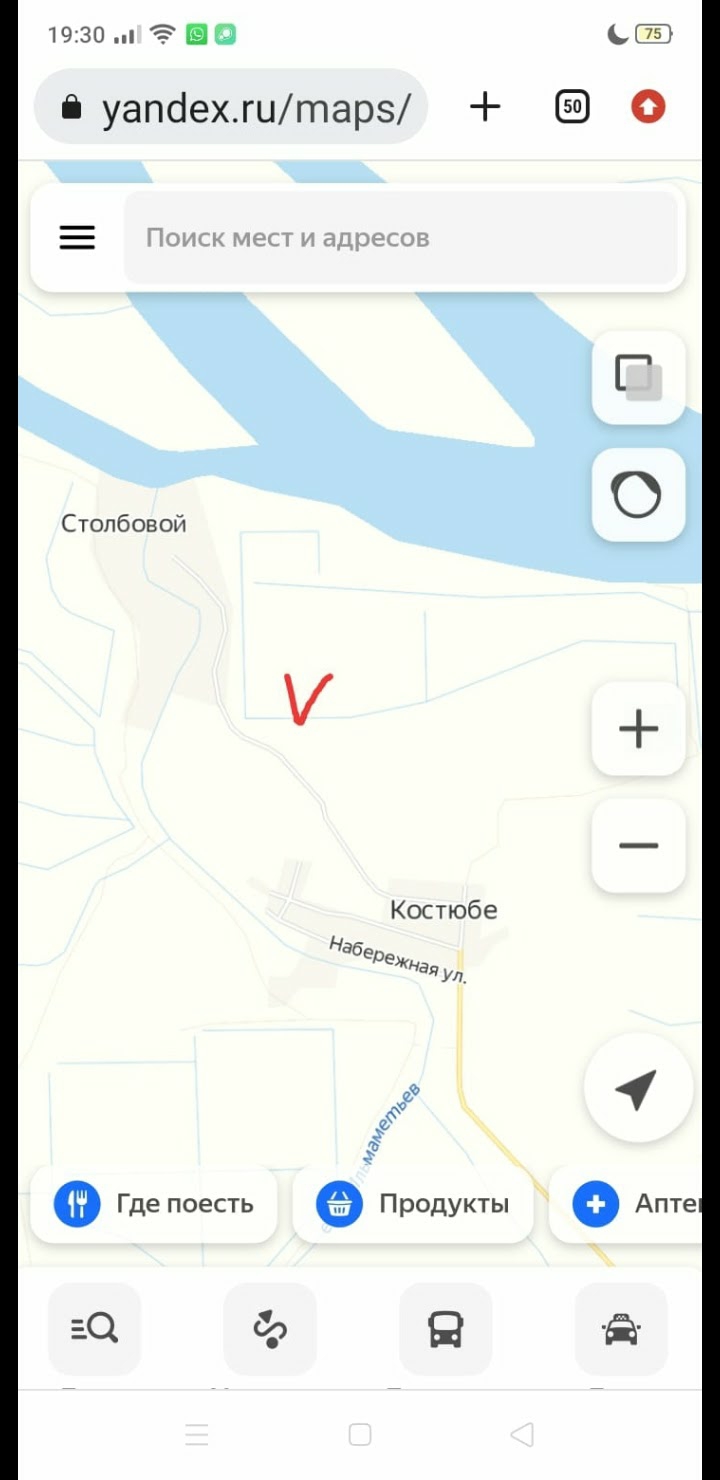This screenshot has width=720, height=1480.
Task: Show the 50 open browser tabs
Action: [572, 107]
